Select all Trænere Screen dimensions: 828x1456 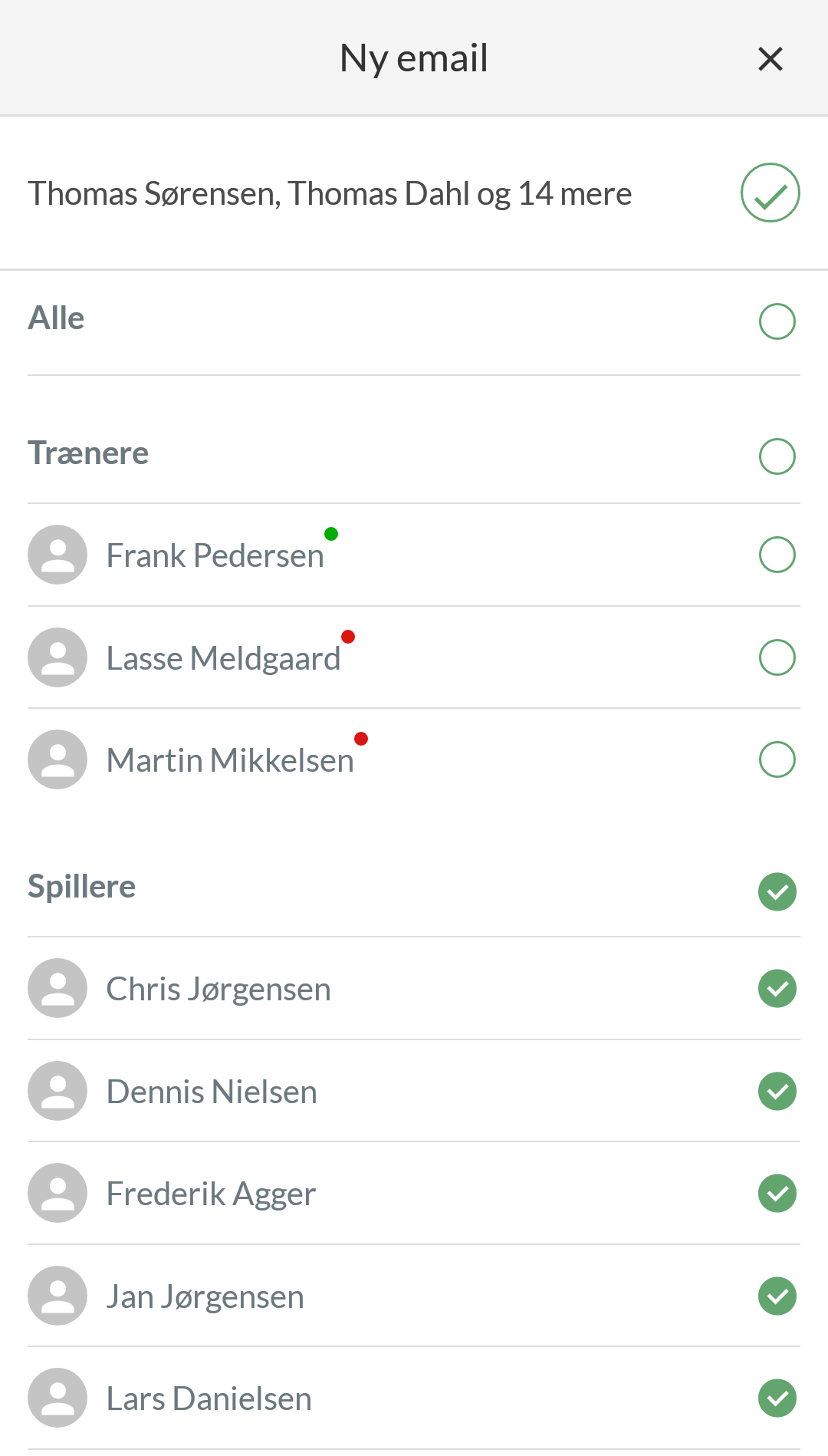click(777, 456)
